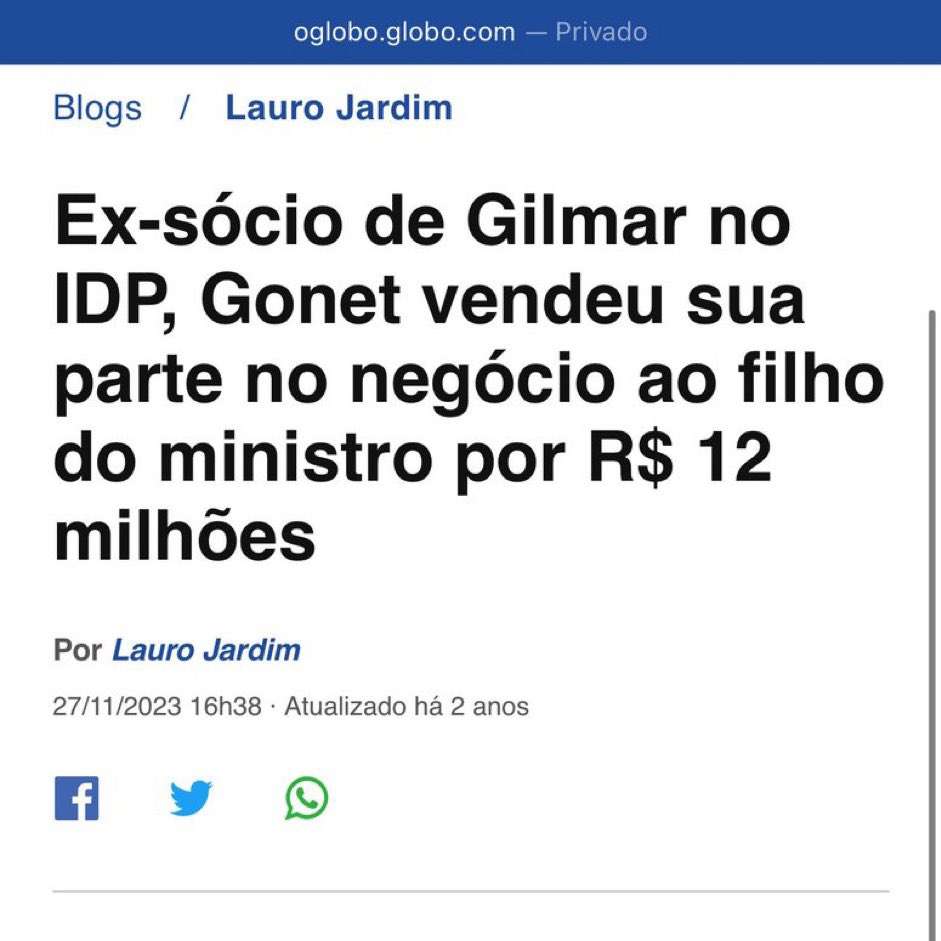Viewport: 941px width, 941px height.
Task: Share the article on Facebook
Action: coord(77,798)
